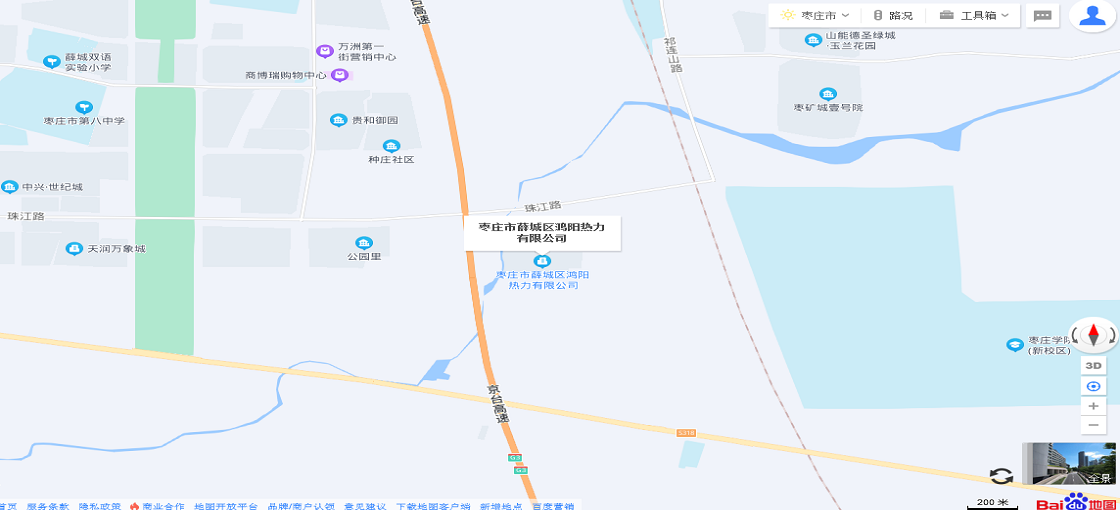Viewport: 1120px width, 510px height.
Task: Tap the refresh arrows beside the 全景 thumbnail
Action: 1000,476
